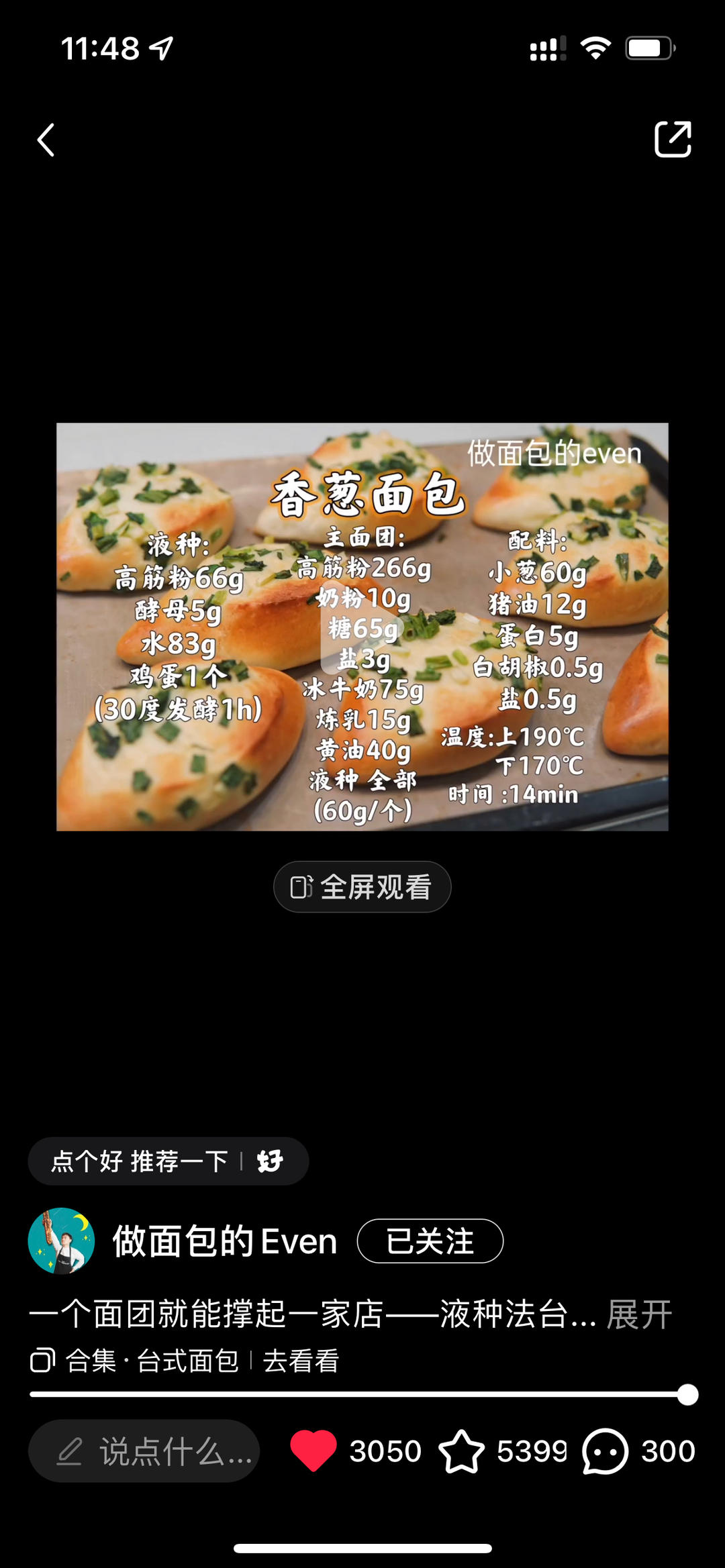This screenshot has width=725, height=1568.
Task: Expand the caption with 展开
Action: tap(638, 1314)
